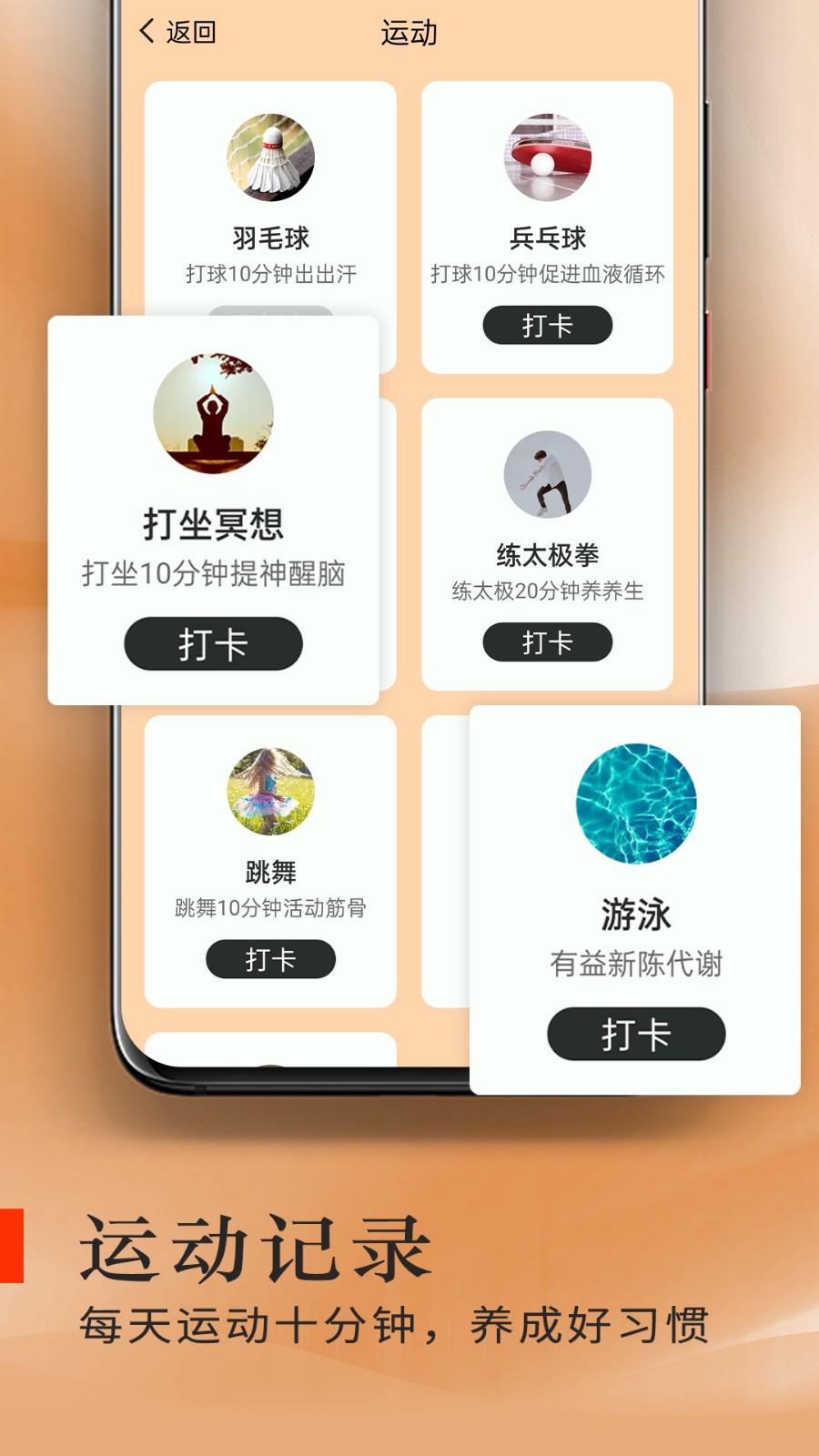
Task: Click the 运动 page title
Action: [409, 34]
